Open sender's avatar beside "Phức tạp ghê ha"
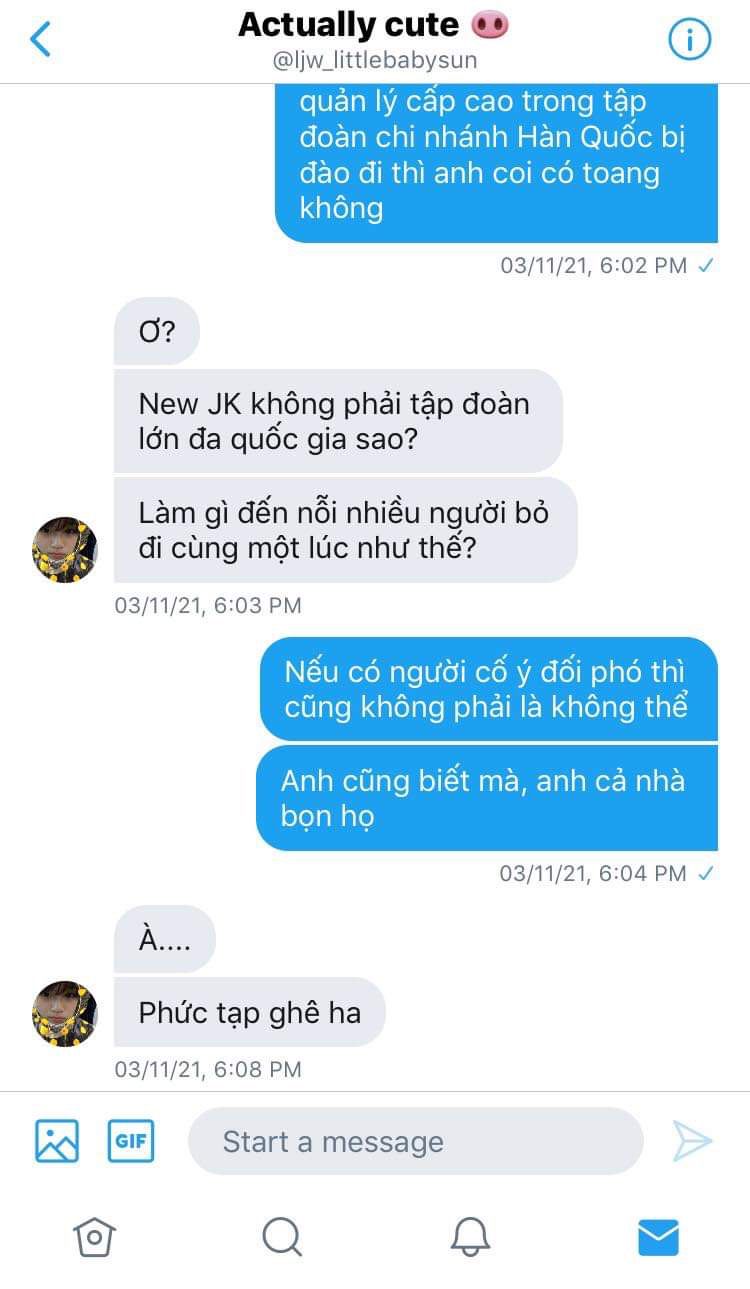The image size is (750, 1289). click(65, 1013)
